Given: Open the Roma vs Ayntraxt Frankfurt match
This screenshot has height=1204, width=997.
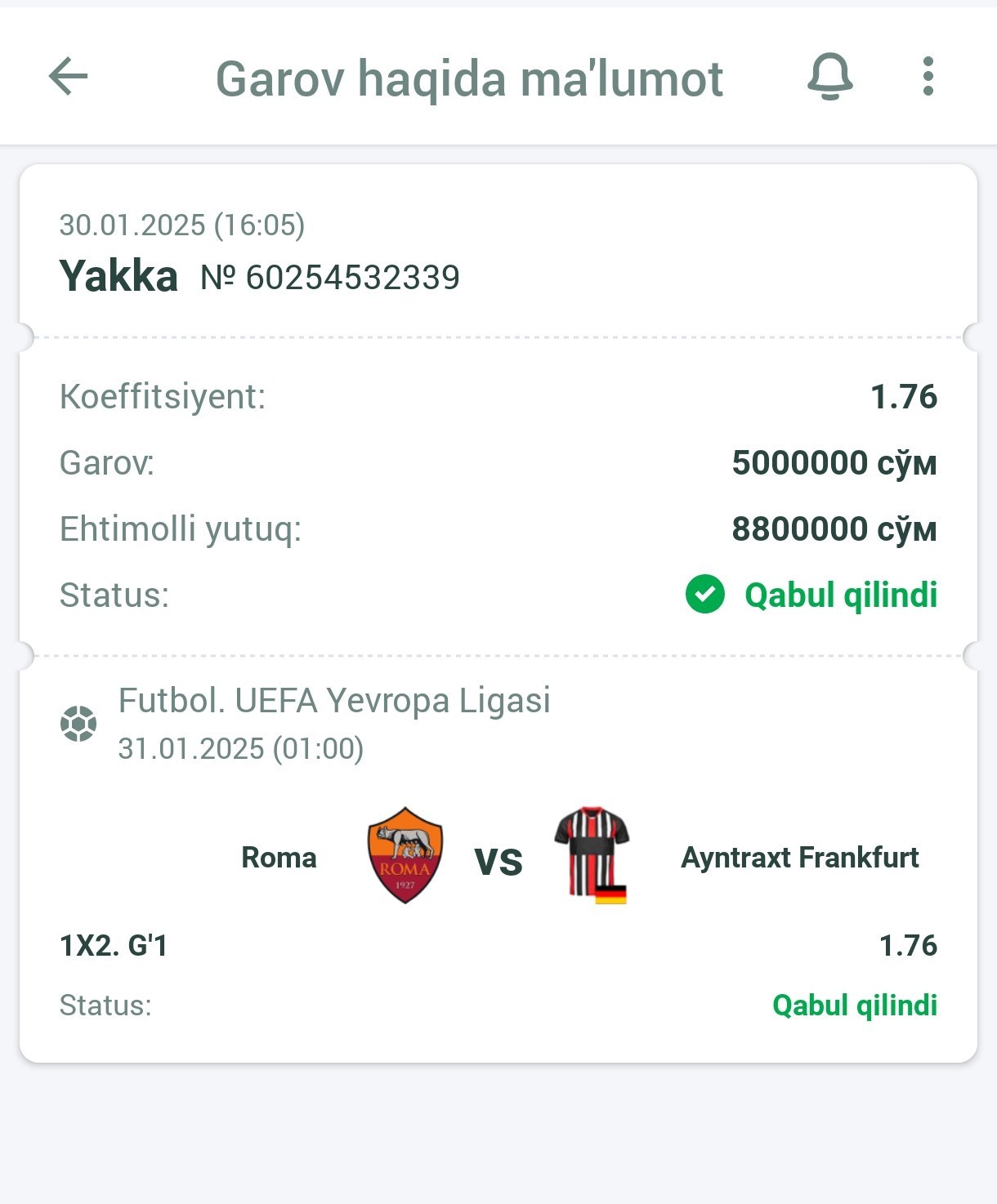Looking at the screenshot, I should click(x=498, y=857).
